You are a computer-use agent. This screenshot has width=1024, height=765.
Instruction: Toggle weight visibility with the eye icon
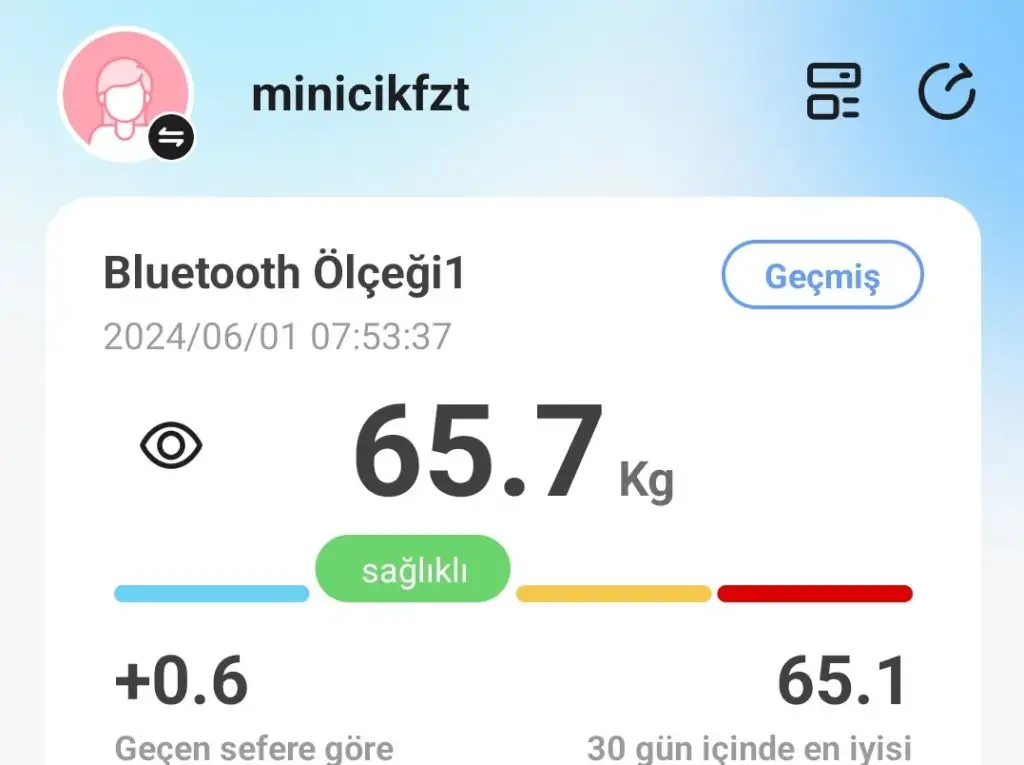(172, 446)
